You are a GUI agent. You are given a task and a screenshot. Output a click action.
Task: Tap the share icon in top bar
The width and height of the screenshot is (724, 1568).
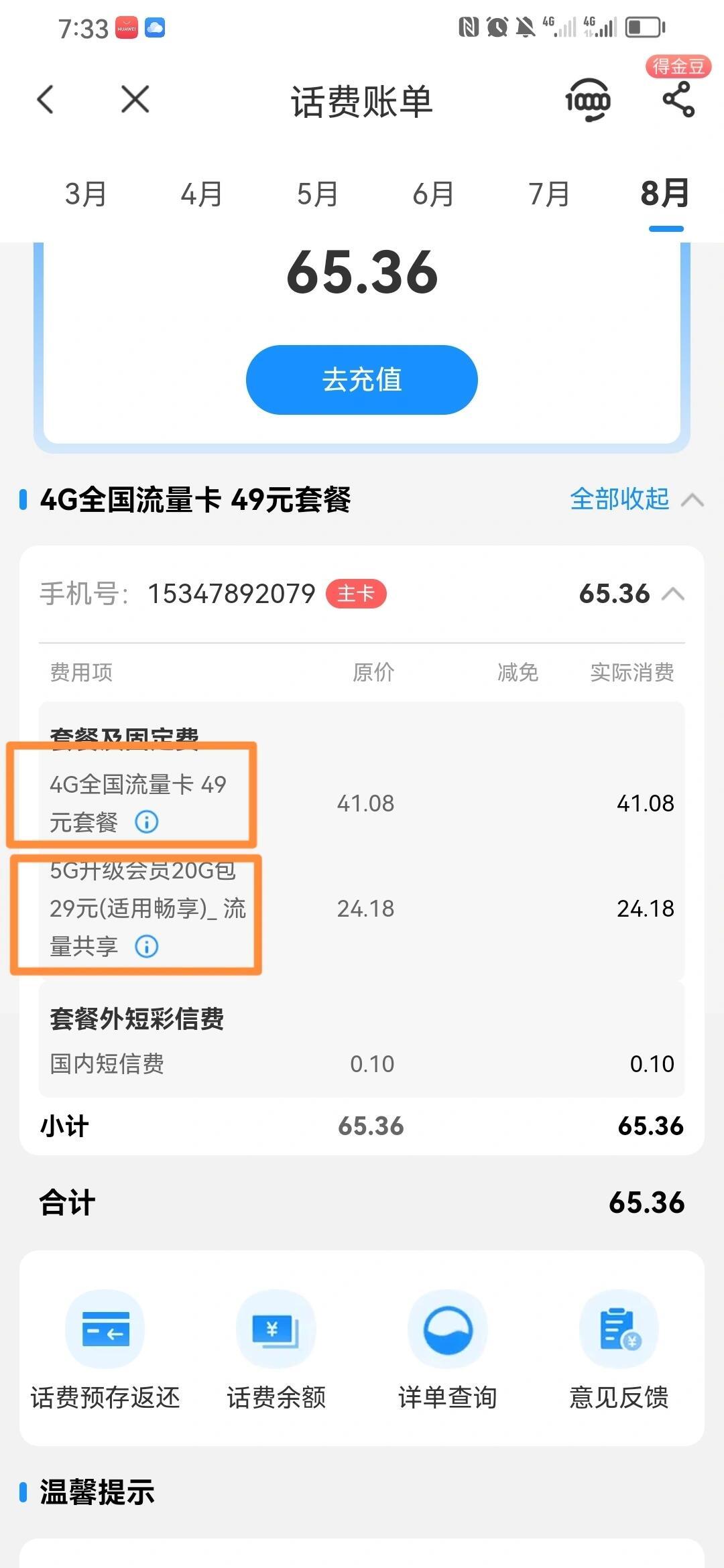(x=679, y=101)
